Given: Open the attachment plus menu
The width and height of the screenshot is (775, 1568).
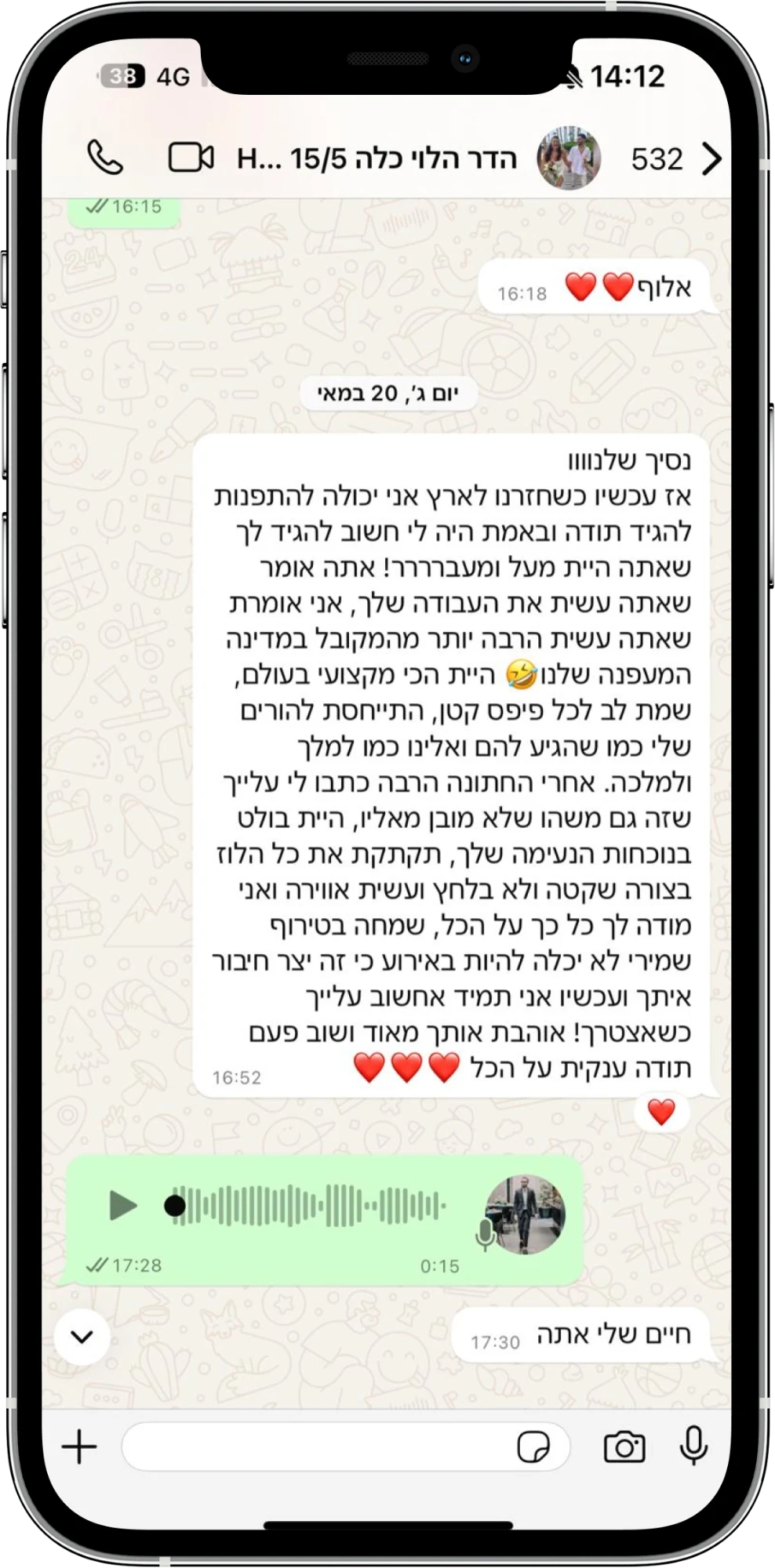Looking at the screenshot, I should [79, 1446].
